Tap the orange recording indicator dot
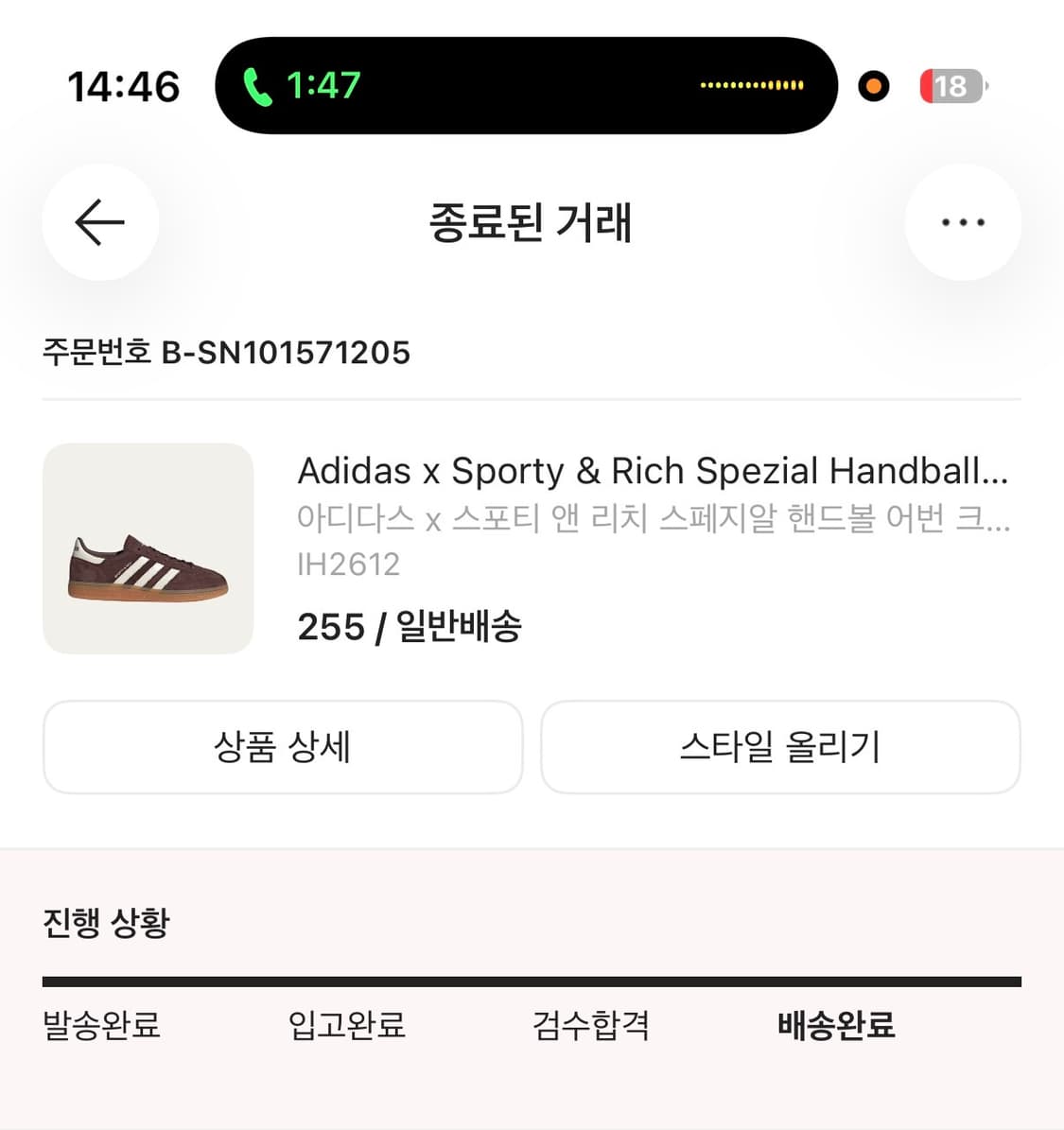 tap(873, 85)
